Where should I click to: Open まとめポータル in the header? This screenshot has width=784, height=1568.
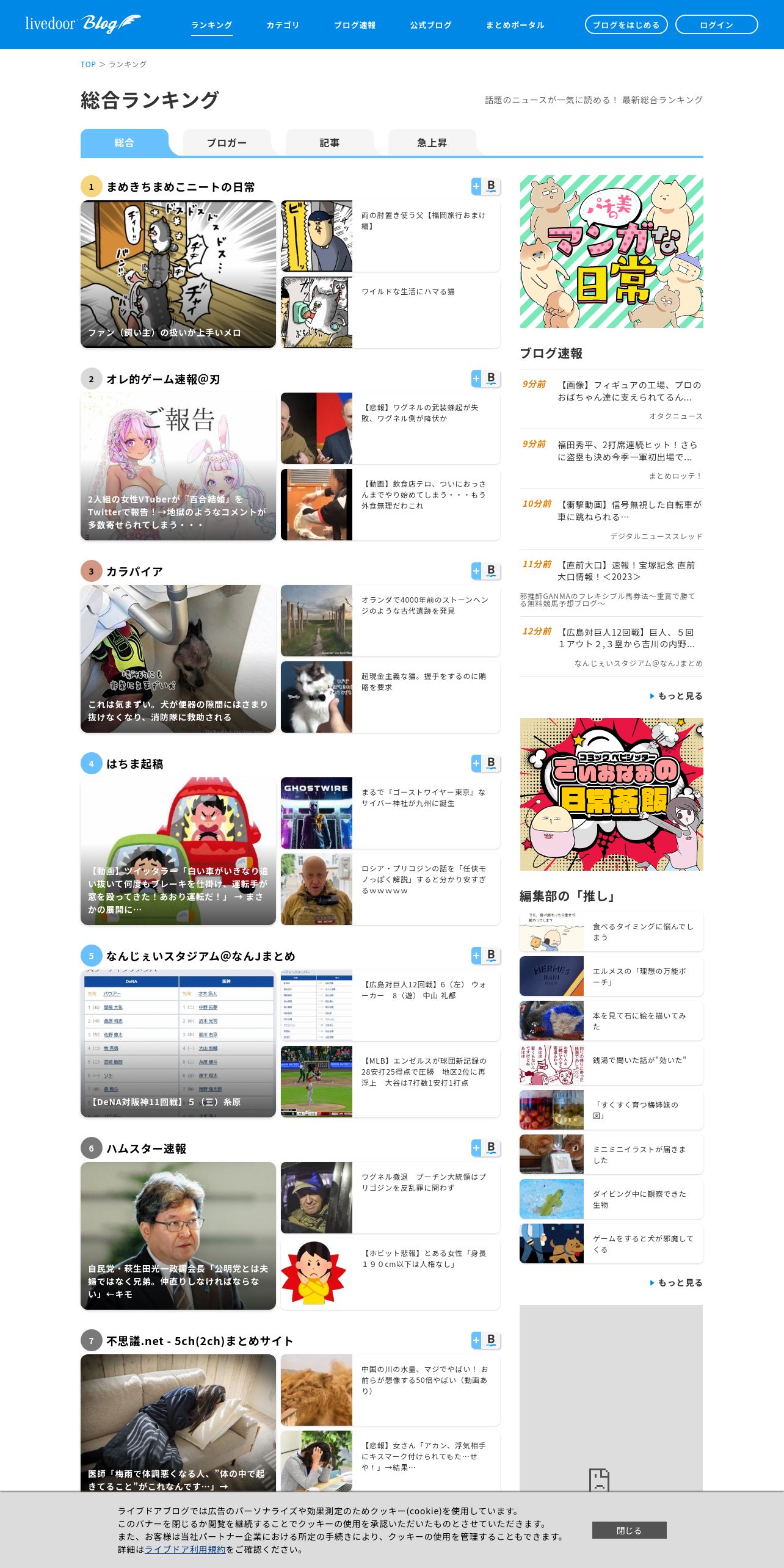[x=515, y=25]
